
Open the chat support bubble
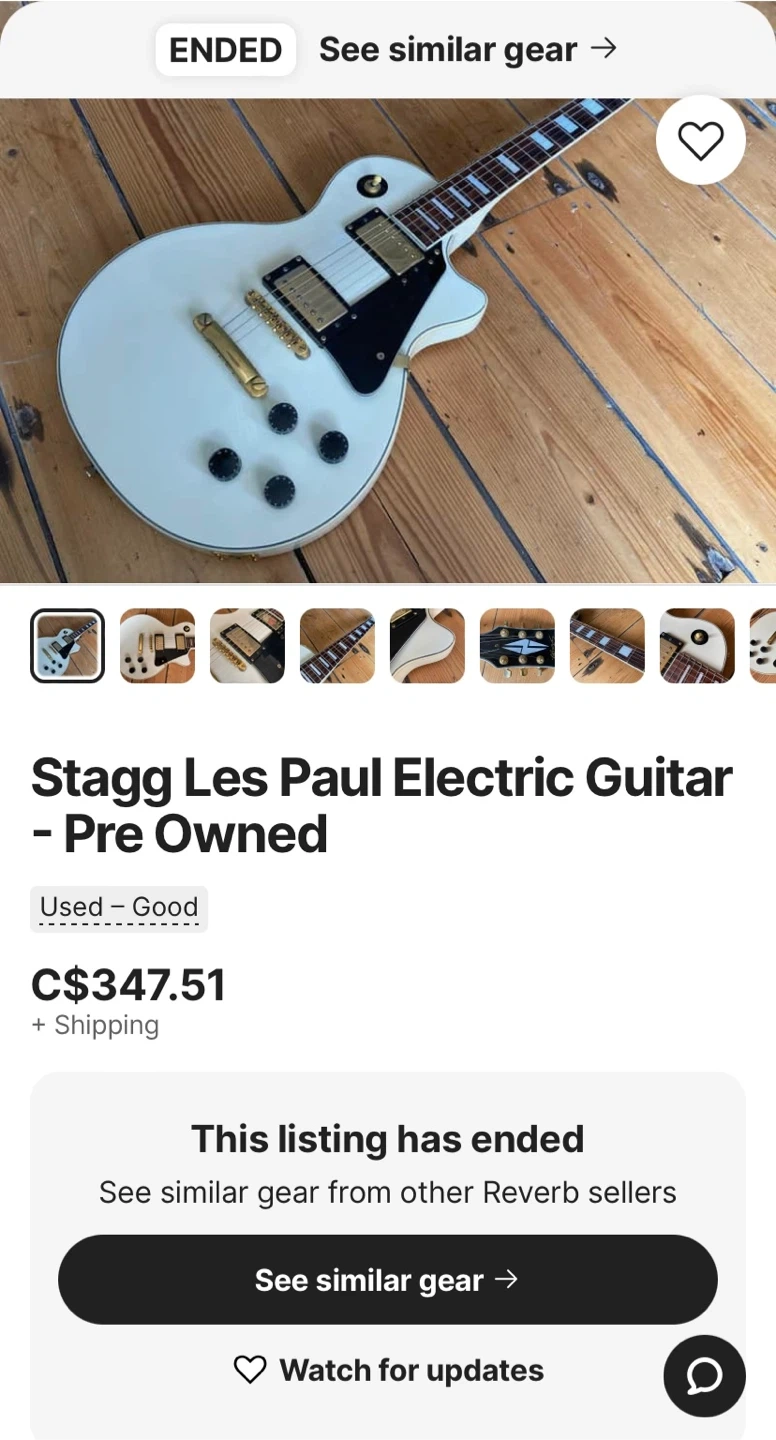point(704,1376)
